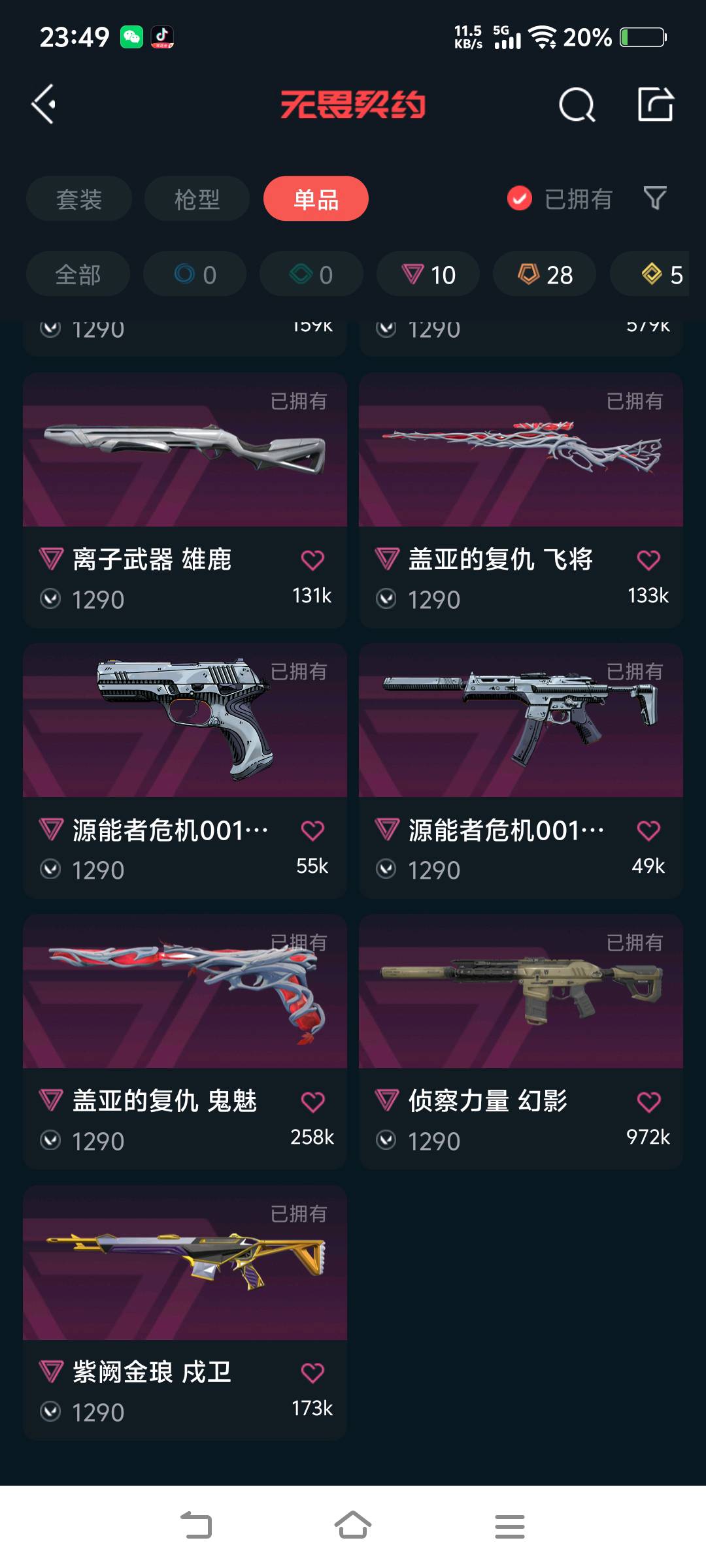The width and height of the screenshot is (706, 1568).
Task: Go back using the top-left arrow
Action: [44, 105]
